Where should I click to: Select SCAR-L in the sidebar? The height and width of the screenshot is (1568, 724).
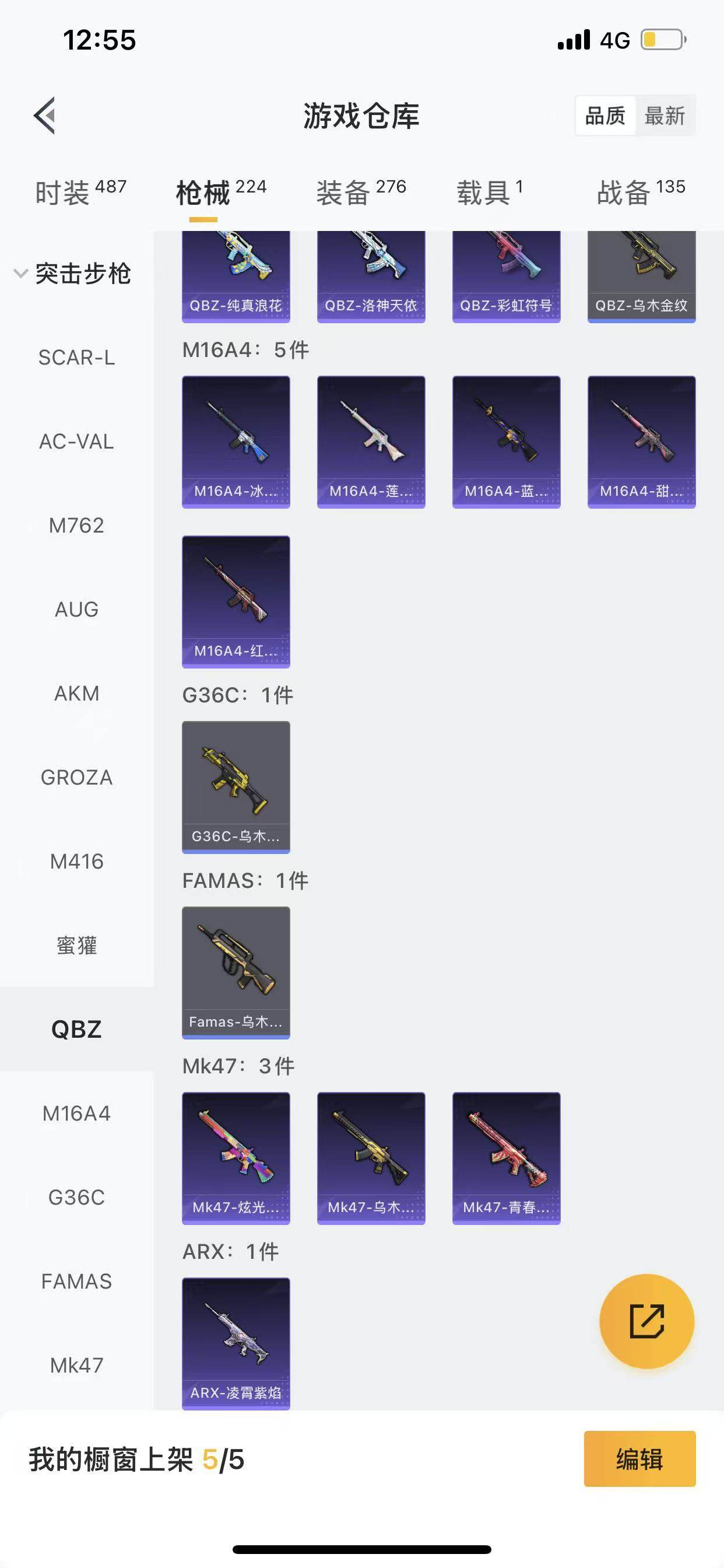coord(77,358)
